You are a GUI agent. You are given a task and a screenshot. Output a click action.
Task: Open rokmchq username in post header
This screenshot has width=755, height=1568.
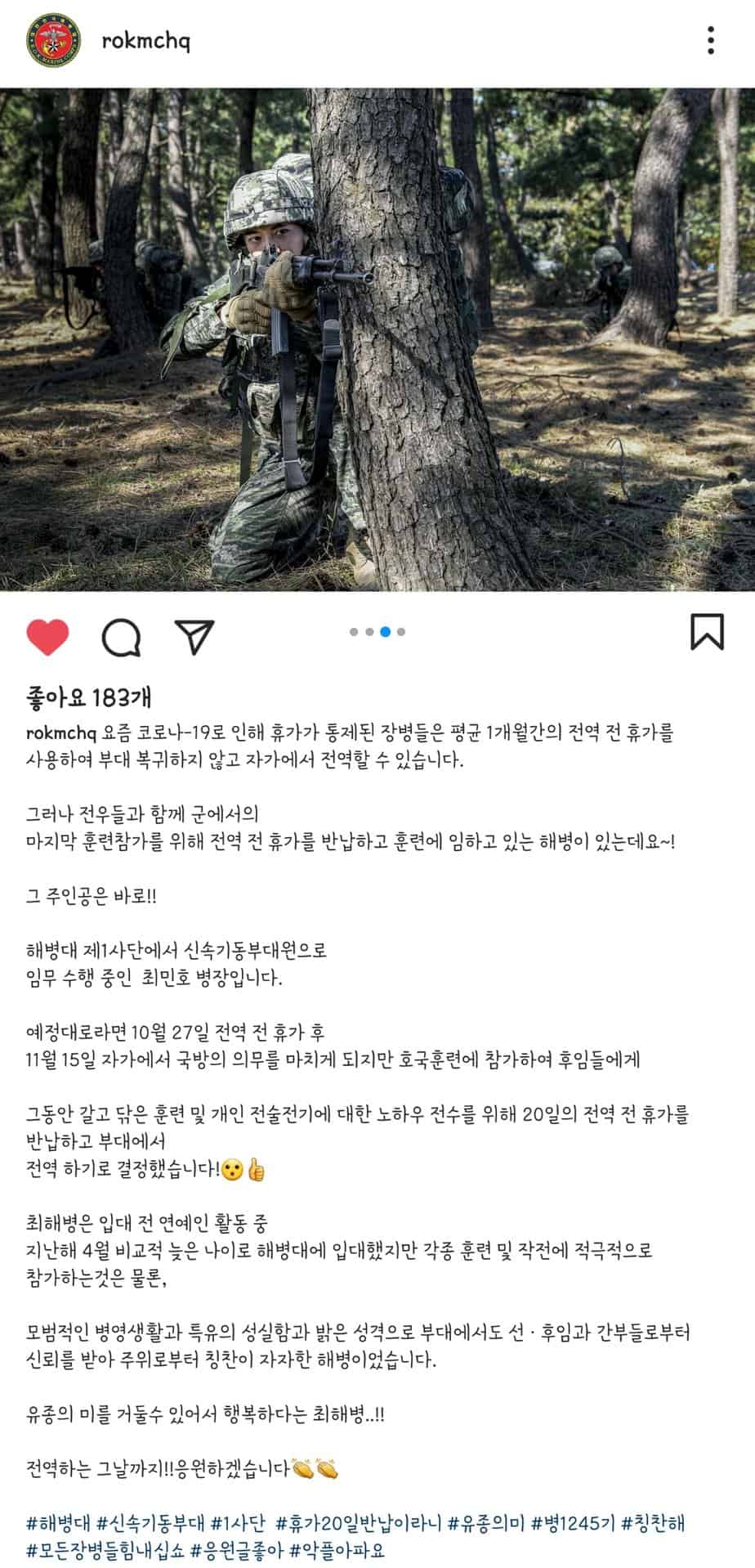point(145,42)
